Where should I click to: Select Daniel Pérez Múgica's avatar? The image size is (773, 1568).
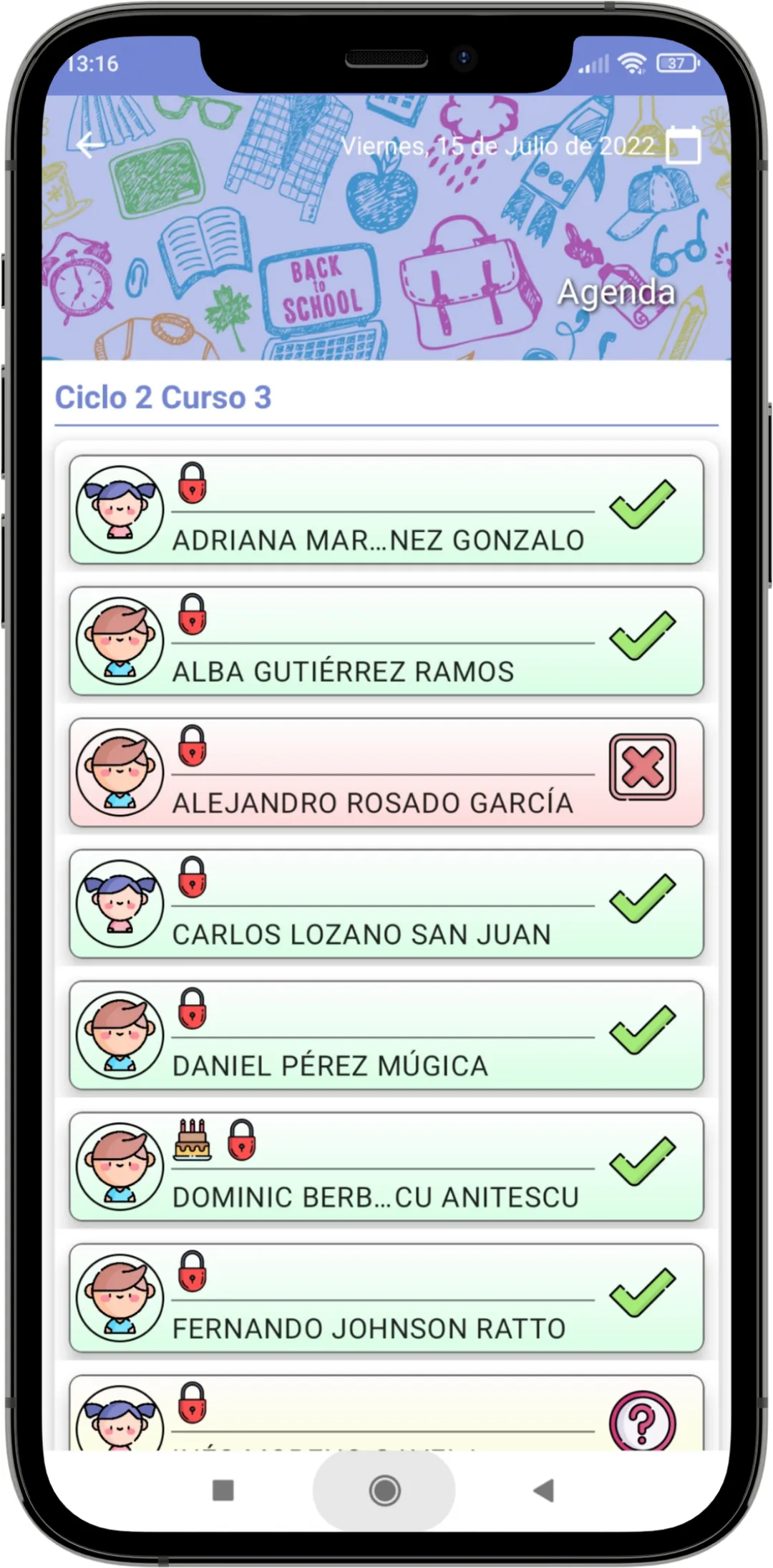120,1035
